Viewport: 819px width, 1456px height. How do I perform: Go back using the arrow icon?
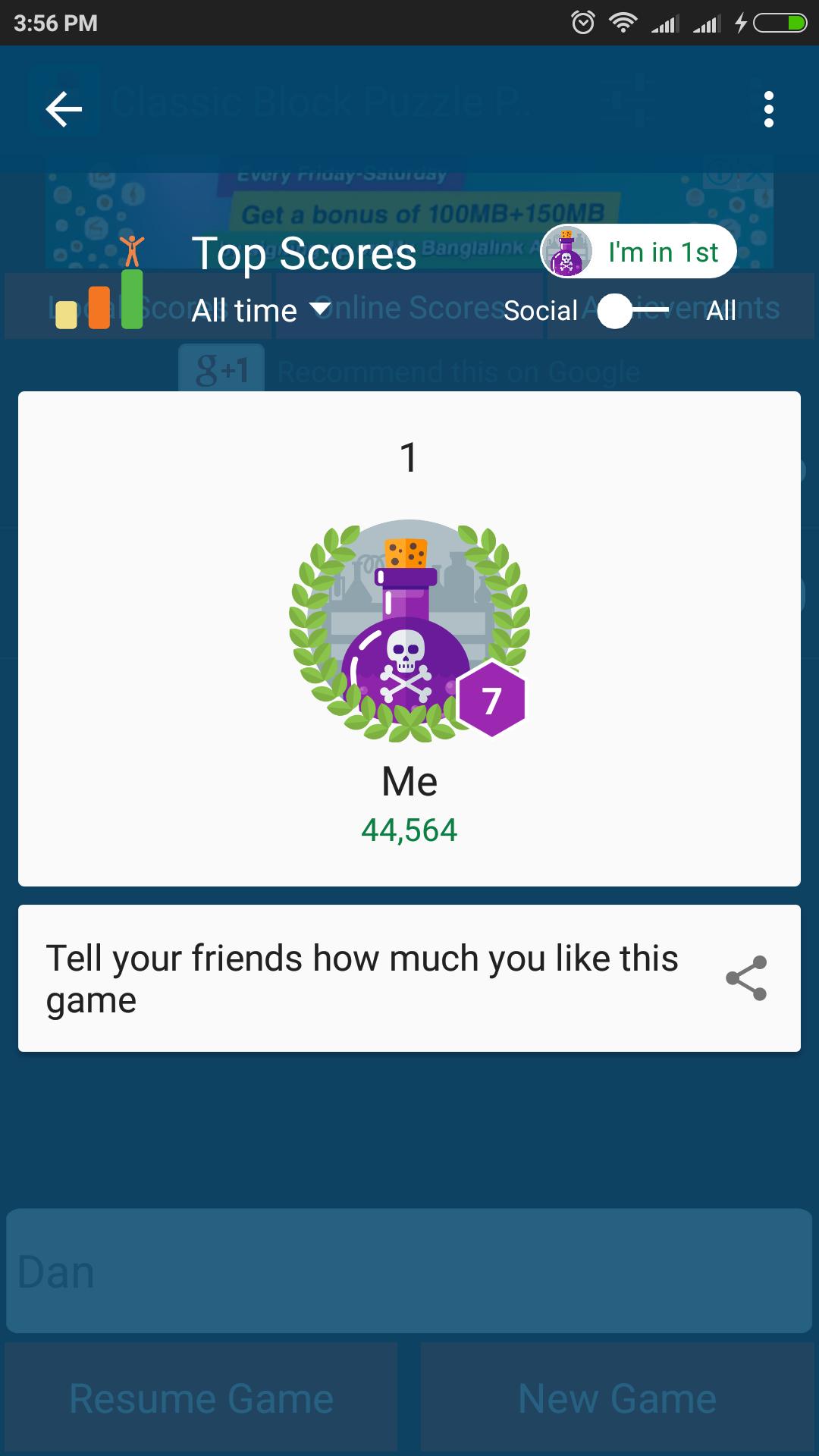tap(64, 109)
